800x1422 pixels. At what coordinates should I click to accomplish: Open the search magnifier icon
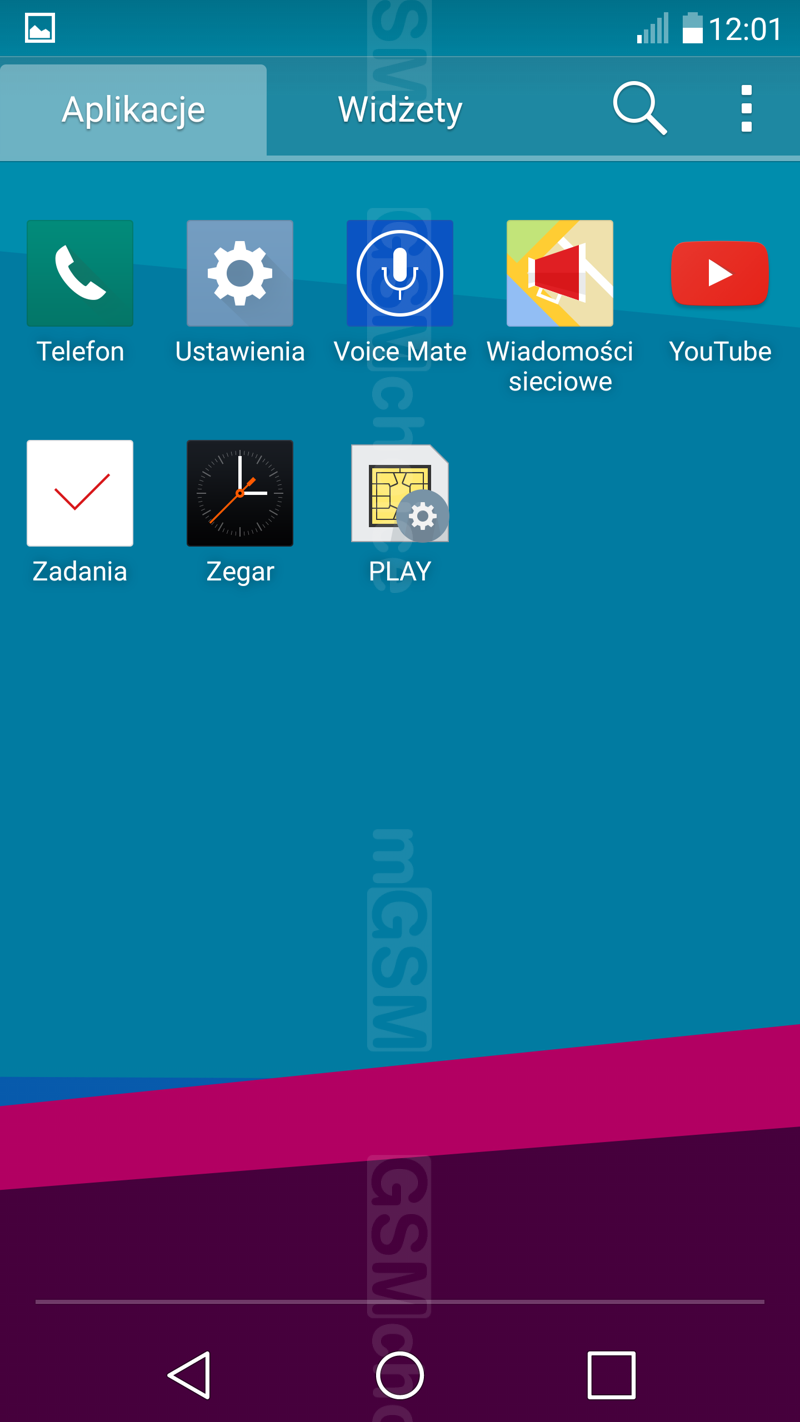[x=640, y=108]
